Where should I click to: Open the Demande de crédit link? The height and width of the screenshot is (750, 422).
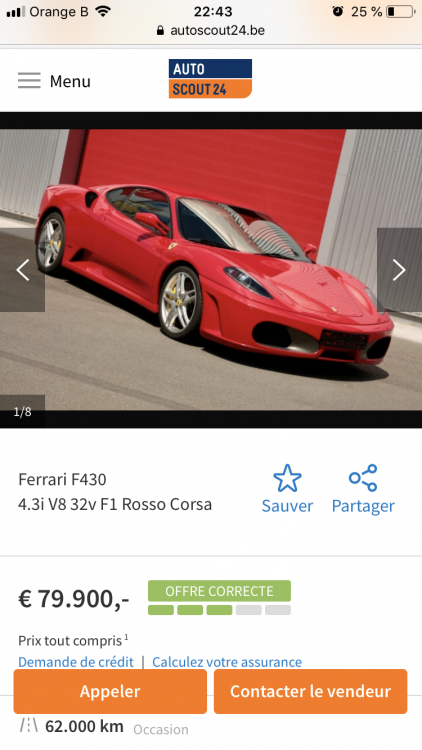[76, 662]
